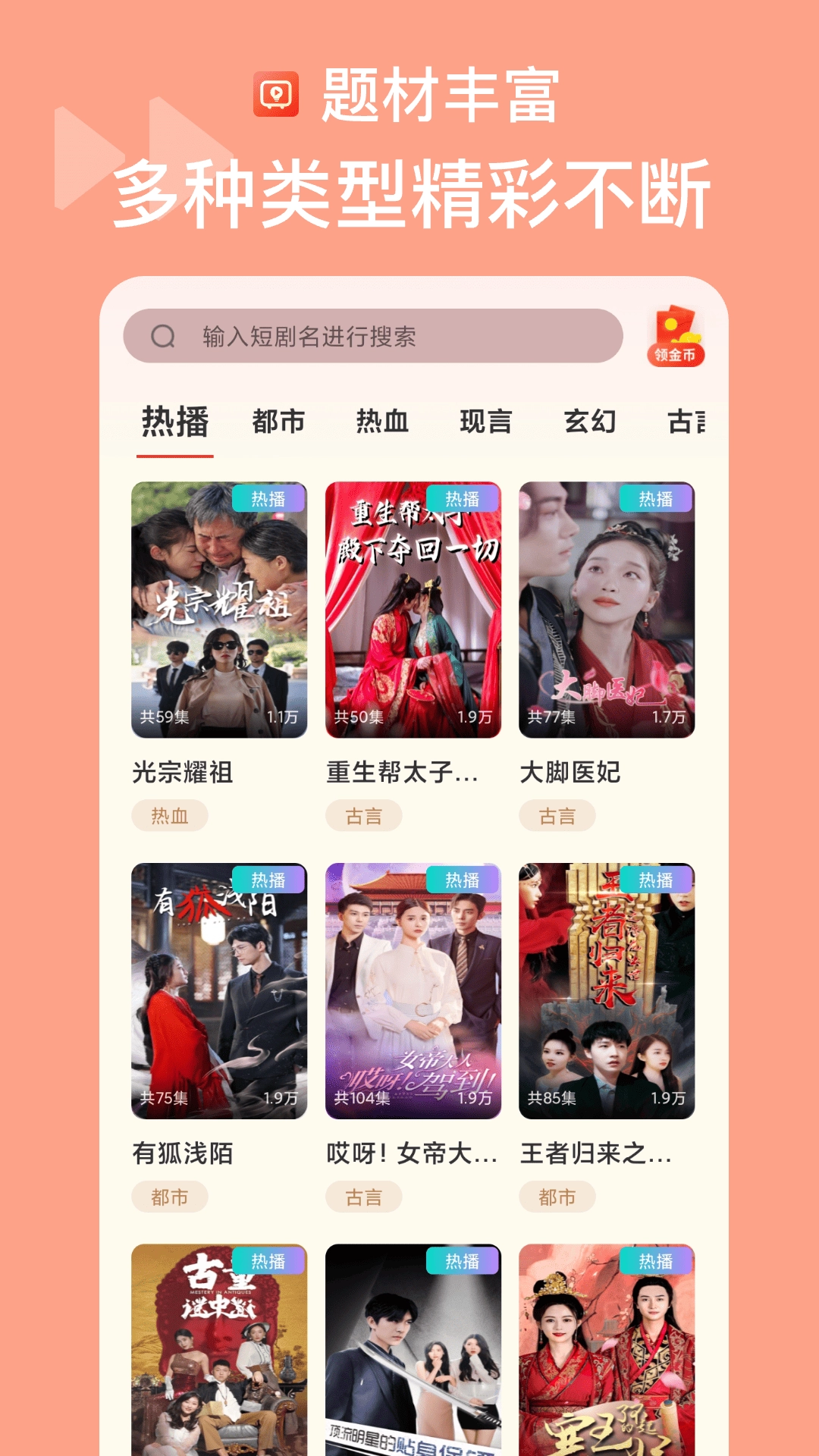Select the 热血 tab in the navigation
The width and height of the screenshot is (819, 1456).
tap(382, 422)
